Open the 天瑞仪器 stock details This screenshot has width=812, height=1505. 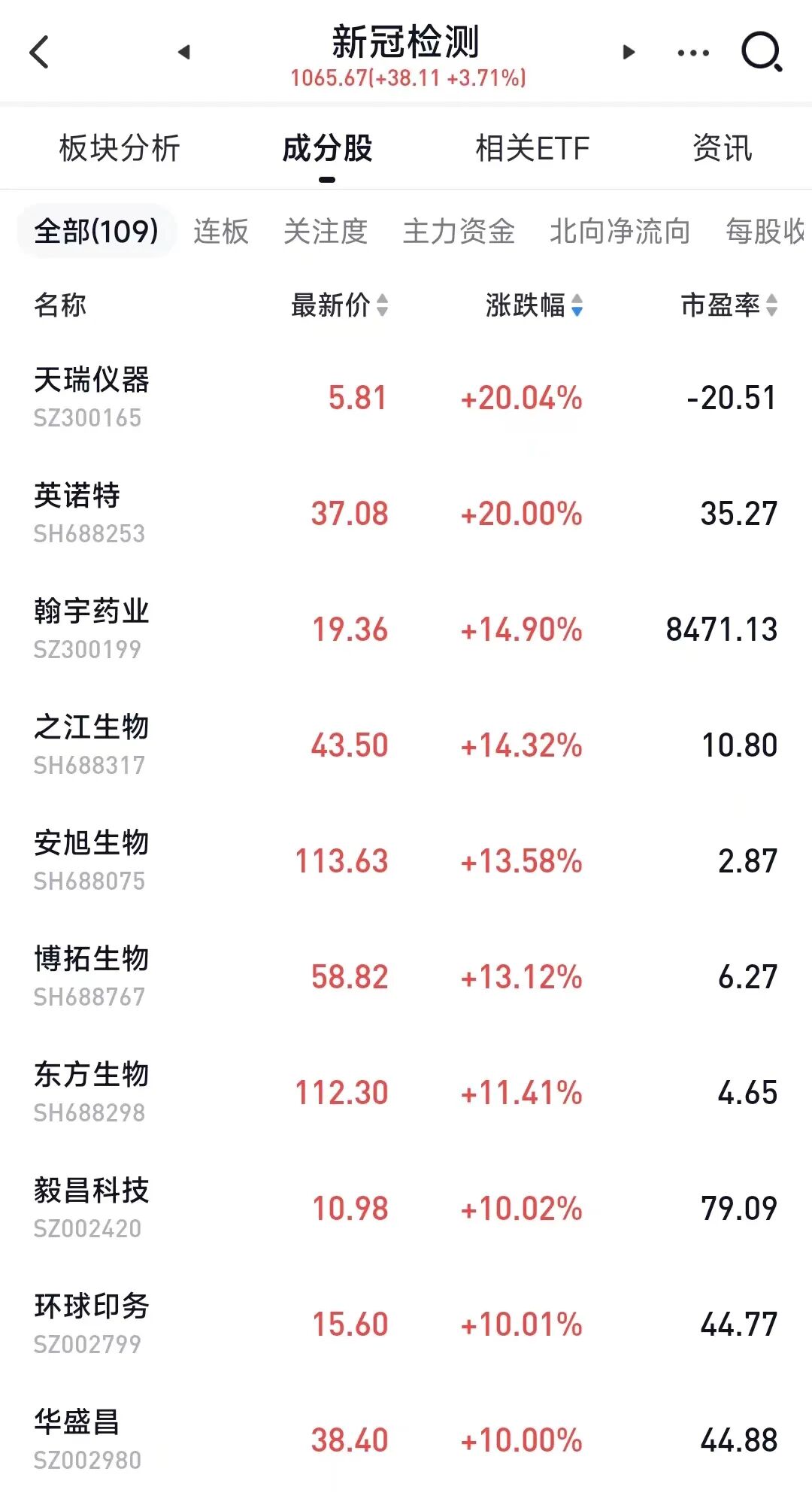[x=92, y=396]
